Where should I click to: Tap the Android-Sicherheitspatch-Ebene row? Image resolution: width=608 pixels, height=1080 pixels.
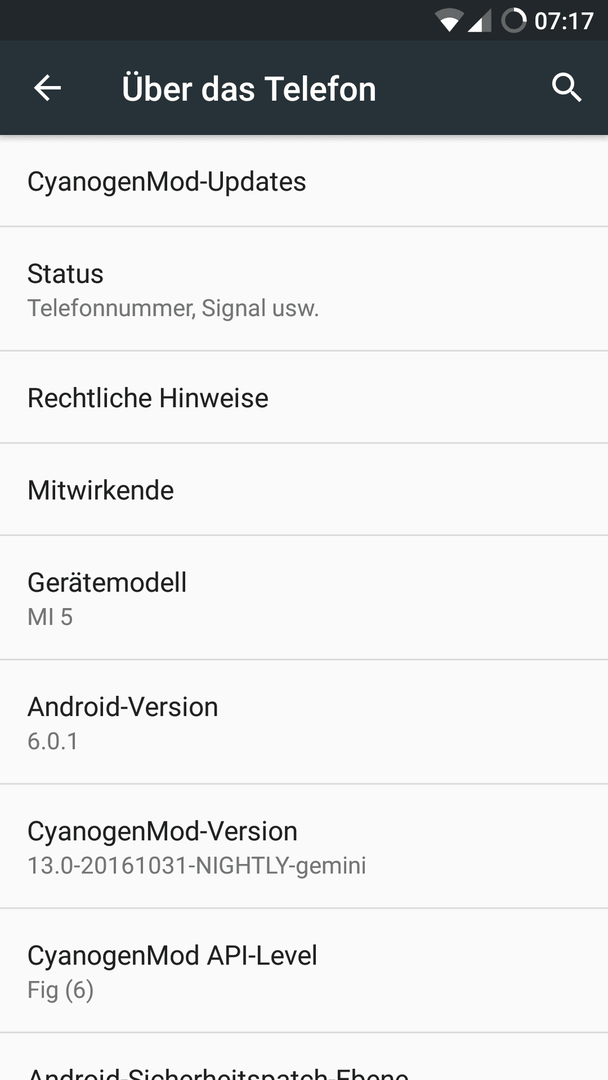coord(304,1057)
